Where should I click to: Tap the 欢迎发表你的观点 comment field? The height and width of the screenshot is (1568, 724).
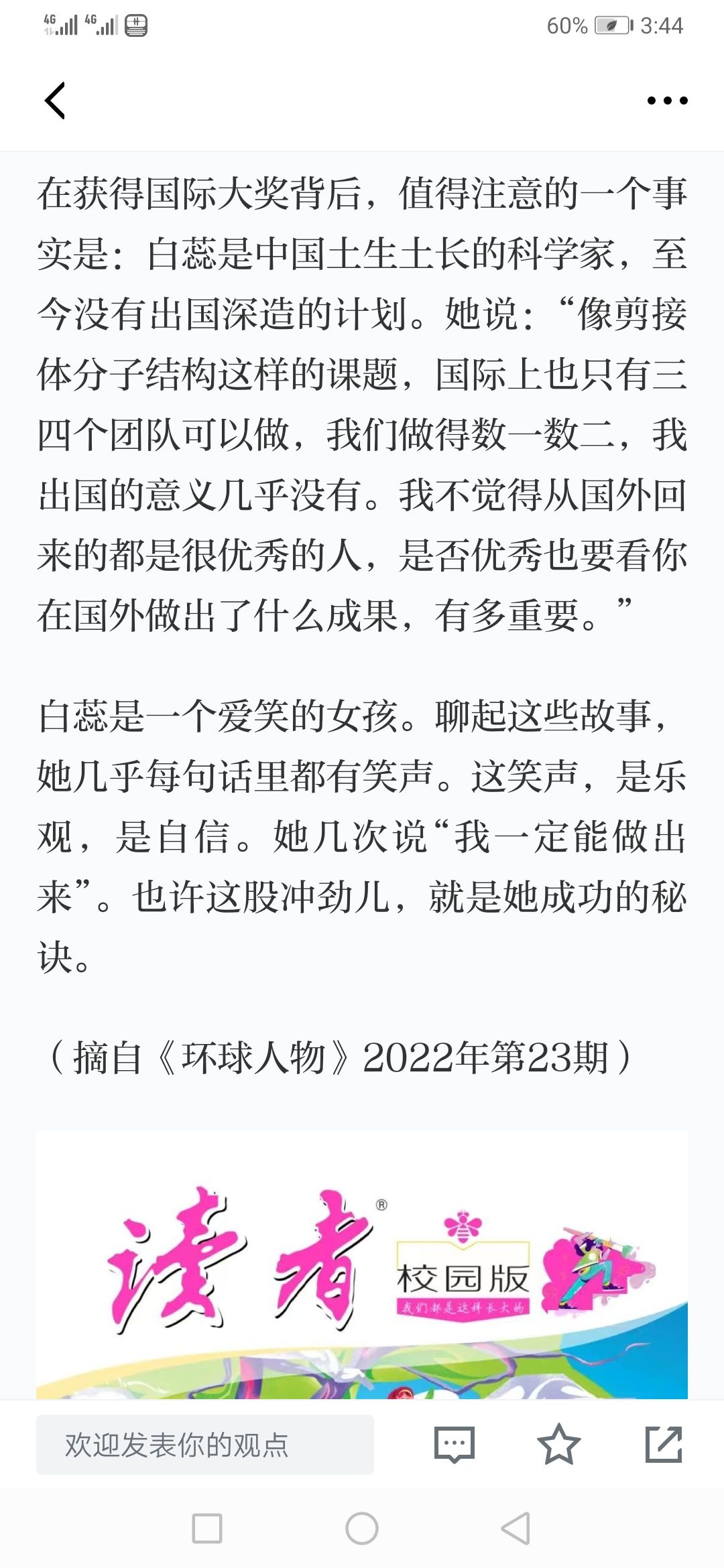coord(204,1444)
